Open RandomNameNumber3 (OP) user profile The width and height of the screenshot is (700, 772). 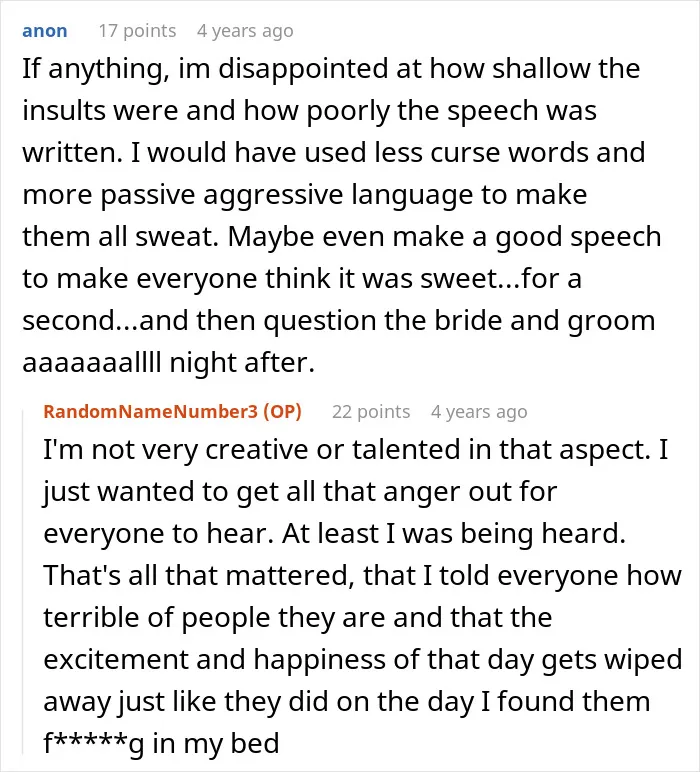coord(172,412)
